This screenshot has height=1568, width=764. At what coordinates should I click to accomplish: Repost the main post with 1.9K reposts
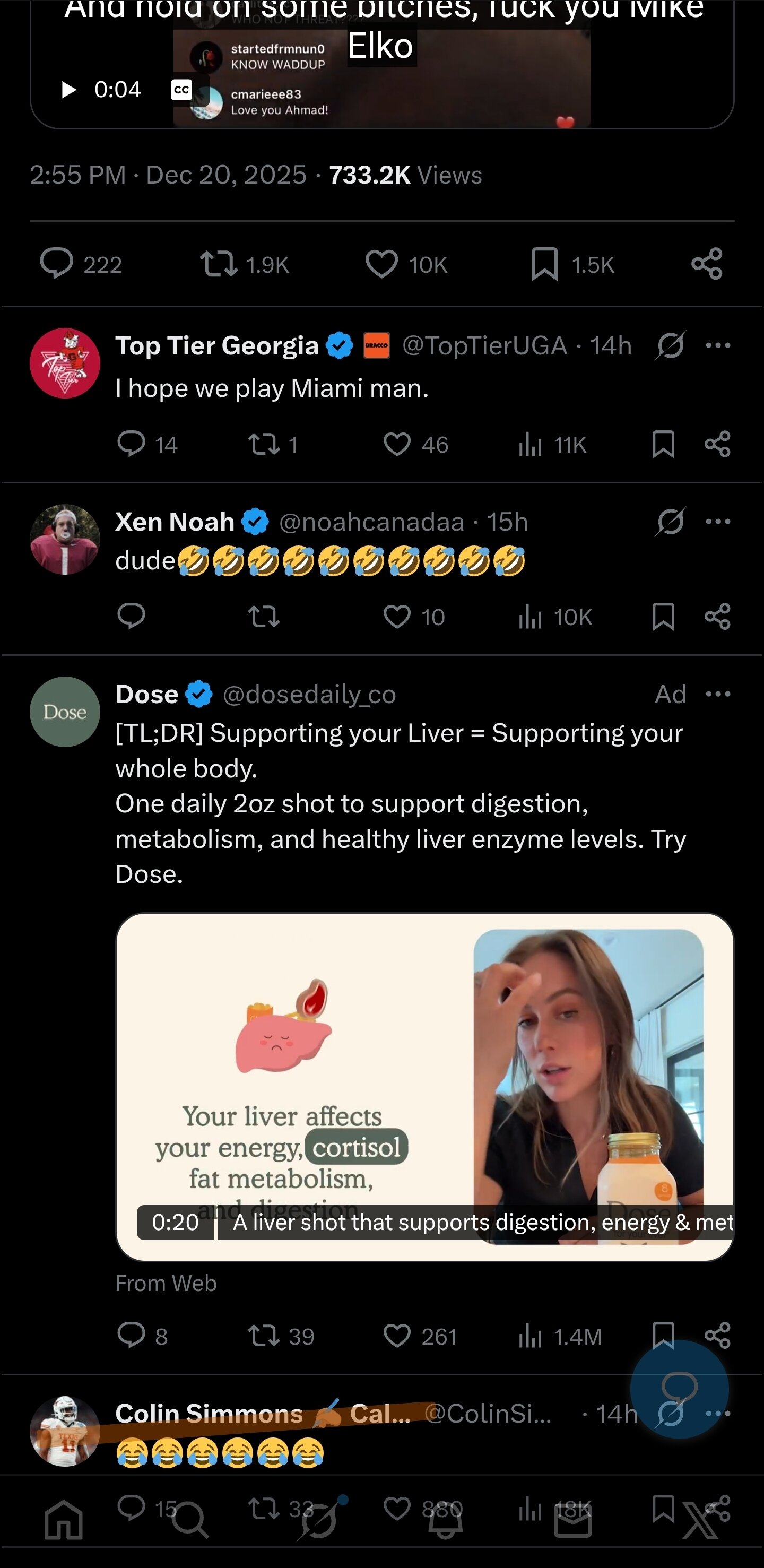pyautogui.click(x=219, y=264)
